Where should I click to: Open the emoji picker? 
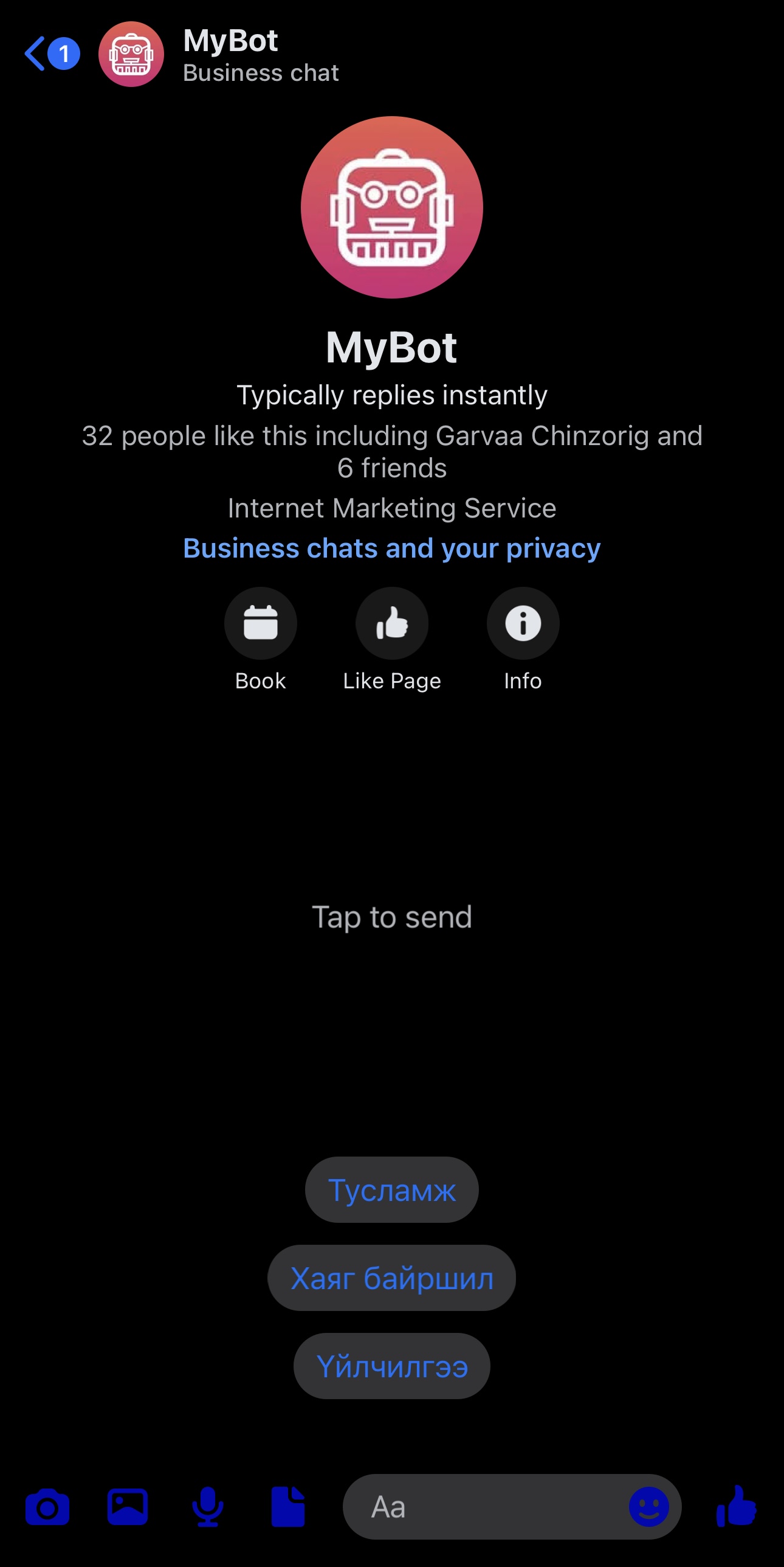pos(648,1507)
